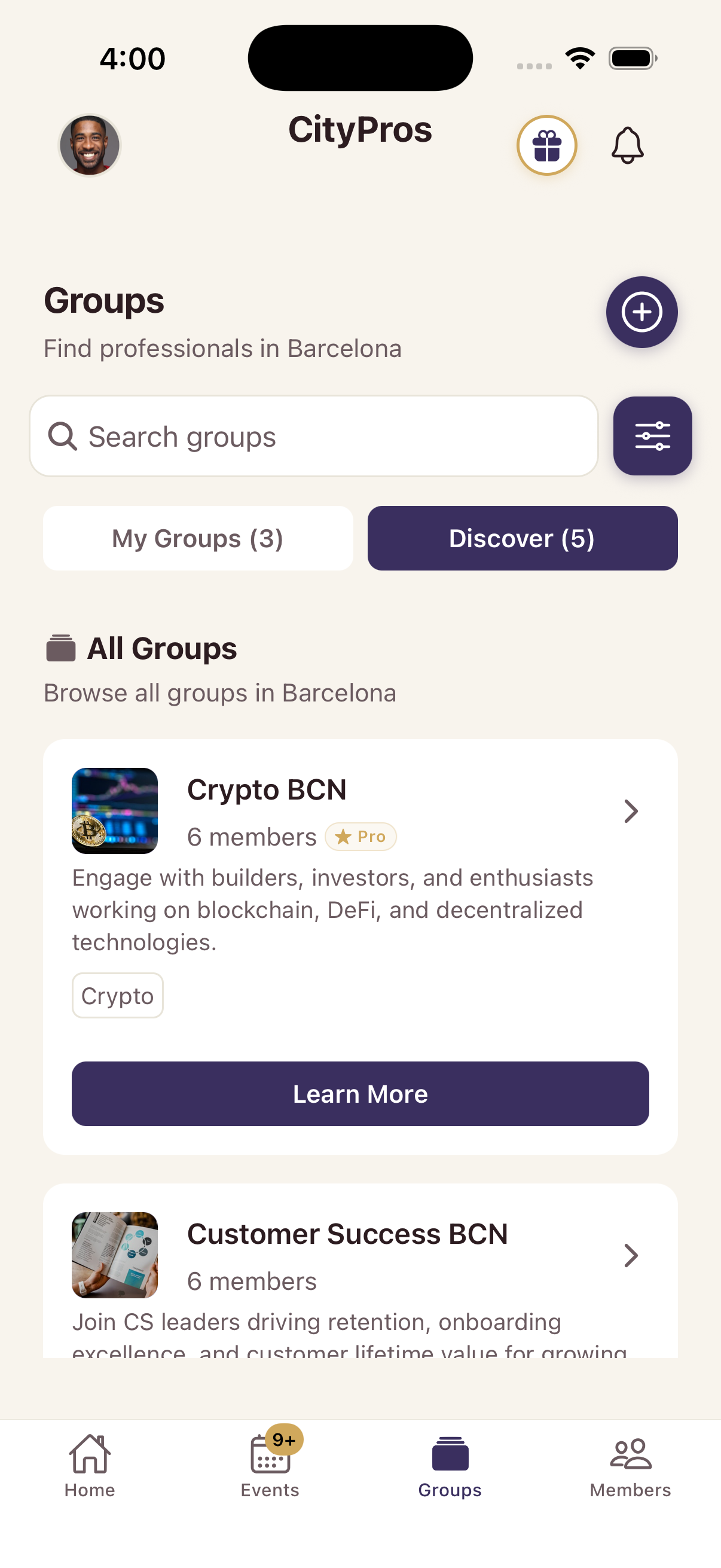Image resolution: width=721 pixels, height=1568 pixels.
Task: Select the Crypto category tag
Action: tap(117, 996)
